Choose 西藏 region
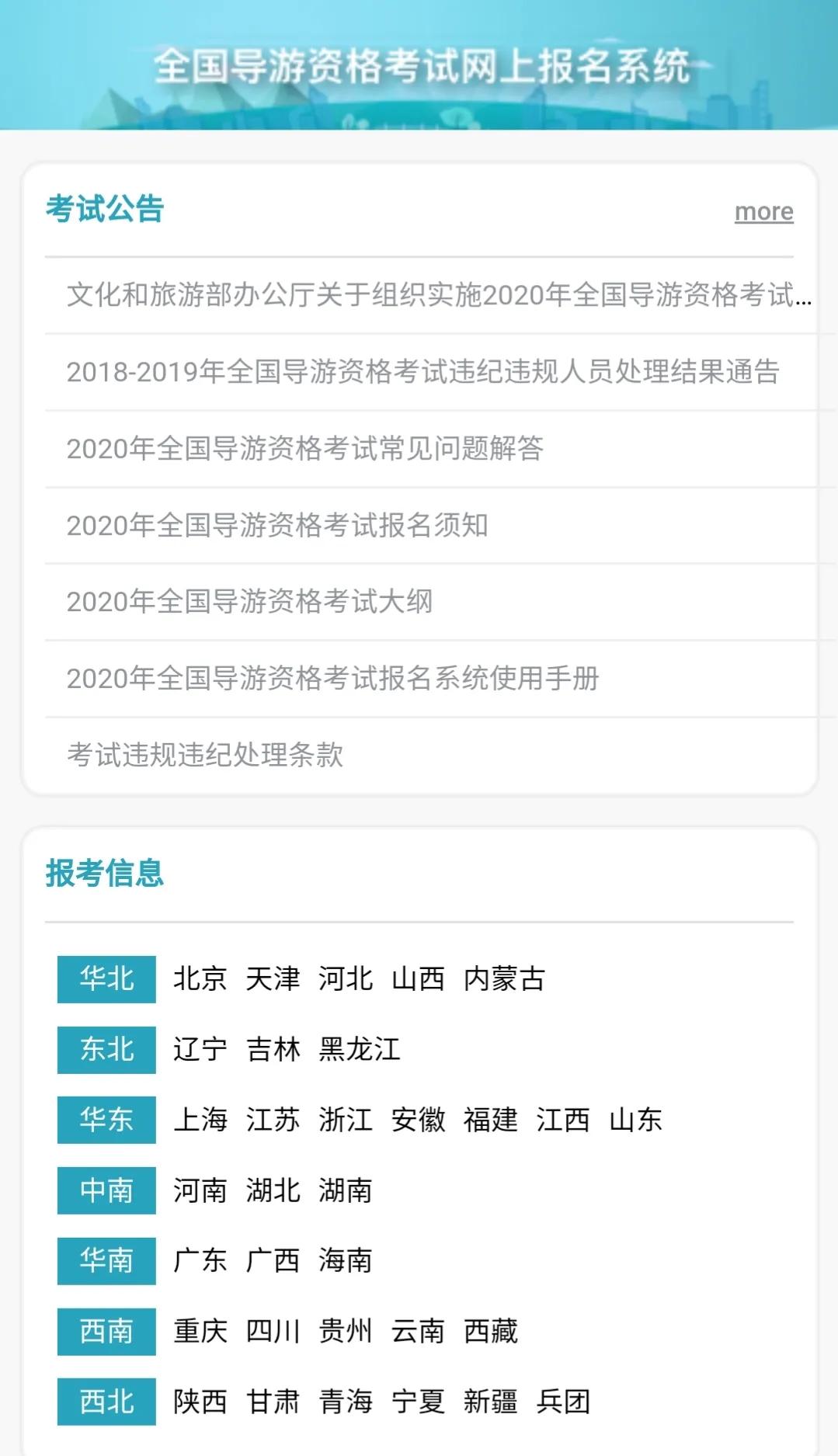The image size is (838, 1456). (490, 1330)
